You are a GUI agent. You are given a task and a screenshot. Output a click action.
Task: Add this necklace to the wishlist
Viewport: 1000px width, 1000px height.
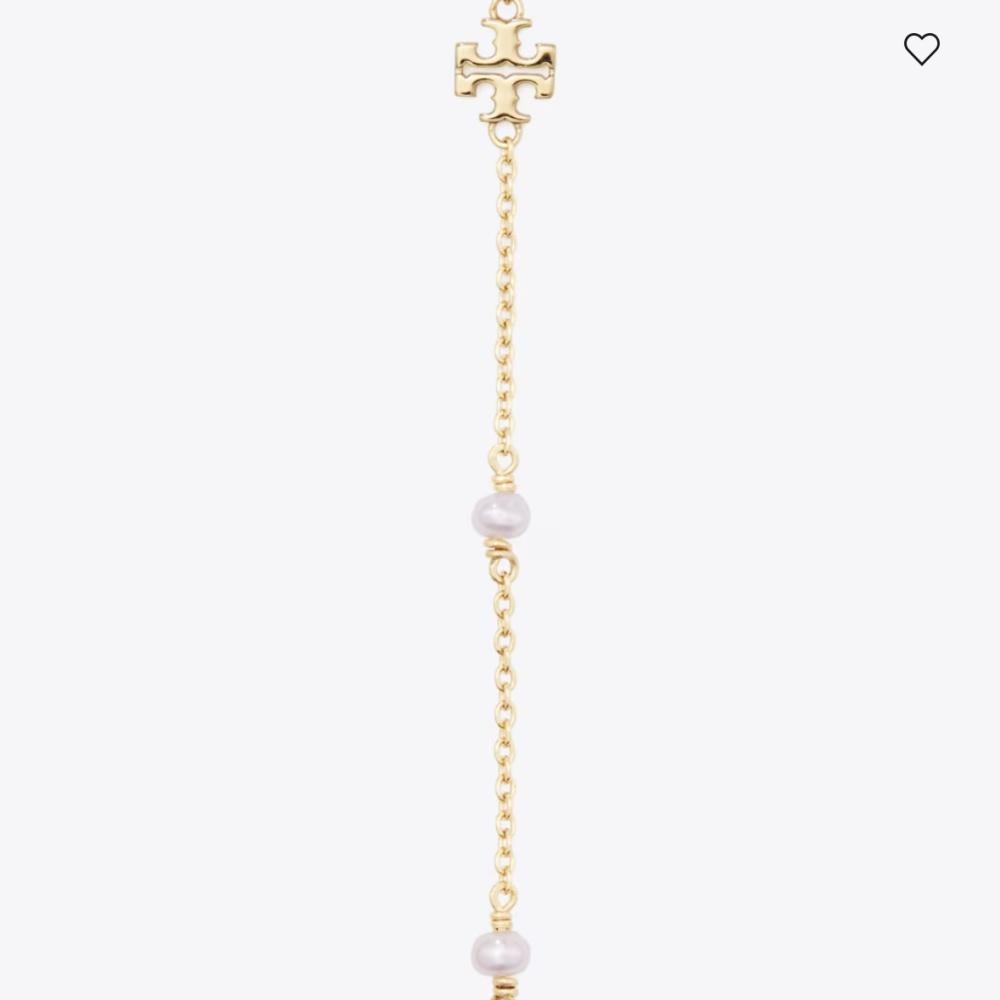921,49
